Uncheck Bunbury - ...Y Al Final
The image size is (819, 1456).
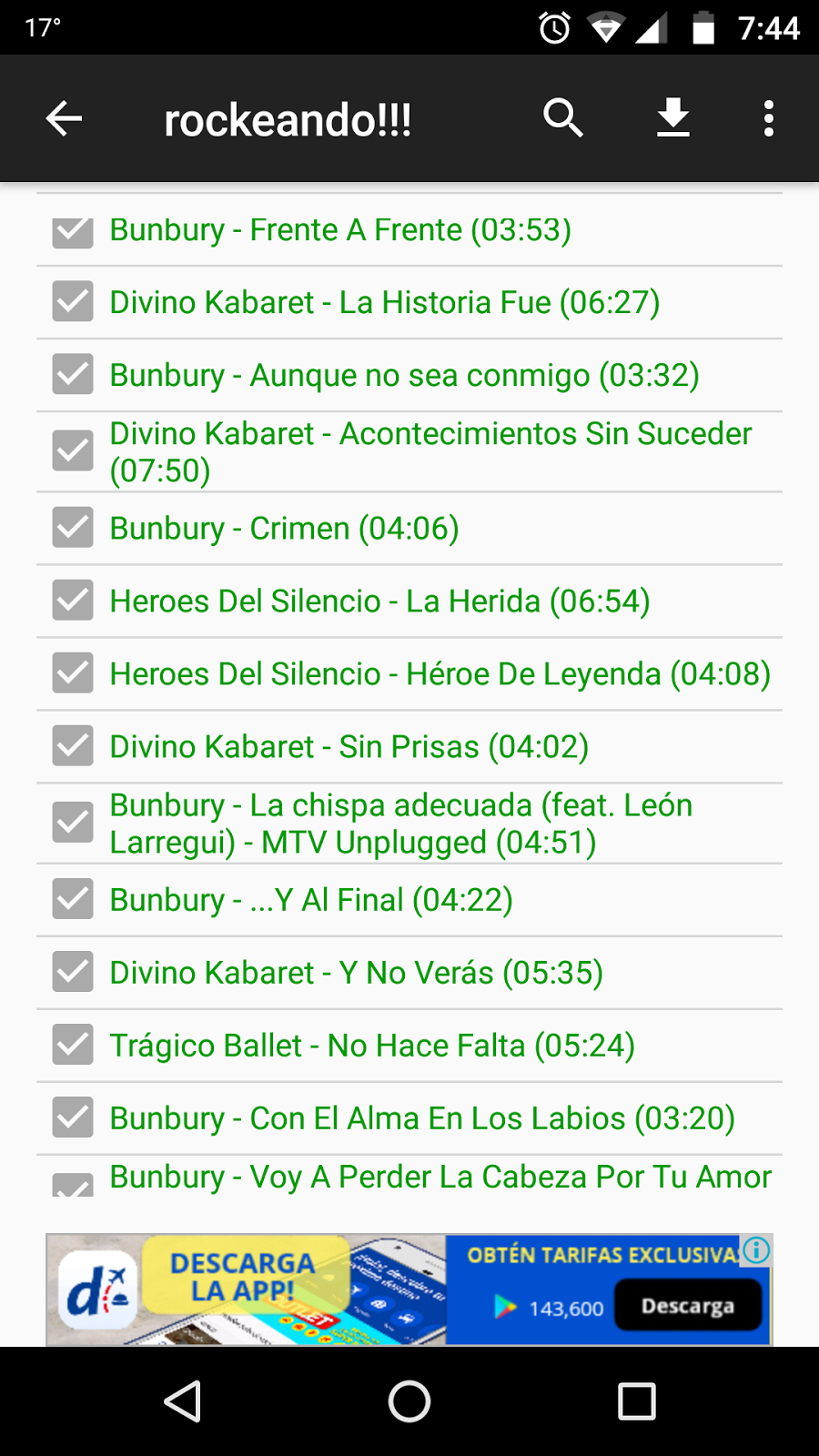(x=73, y=899)
